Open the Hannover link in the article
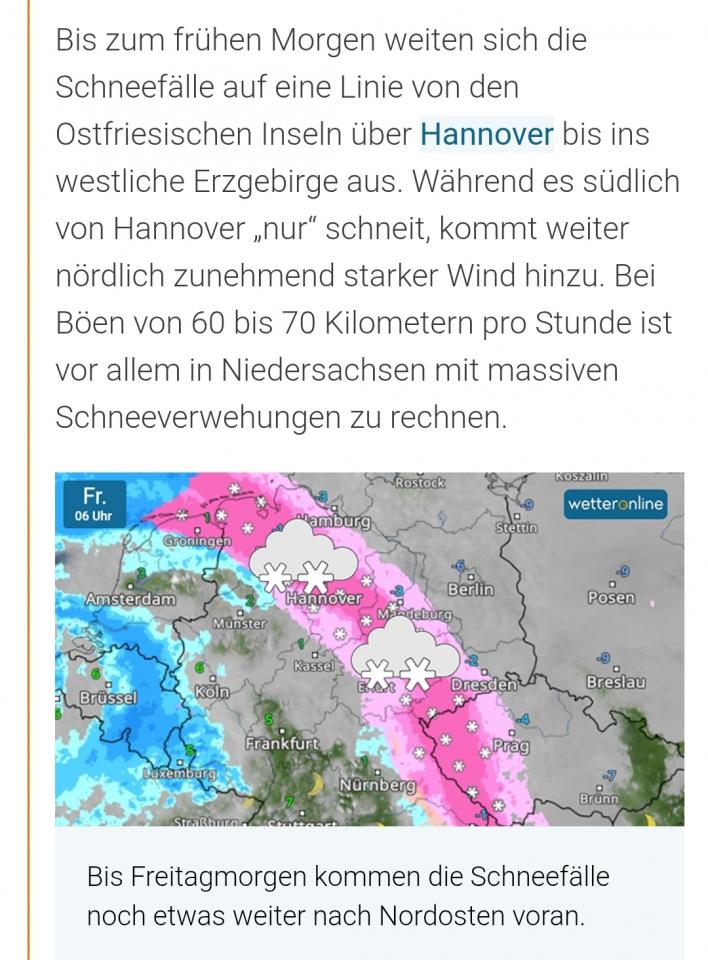 [x=486, y=134]
